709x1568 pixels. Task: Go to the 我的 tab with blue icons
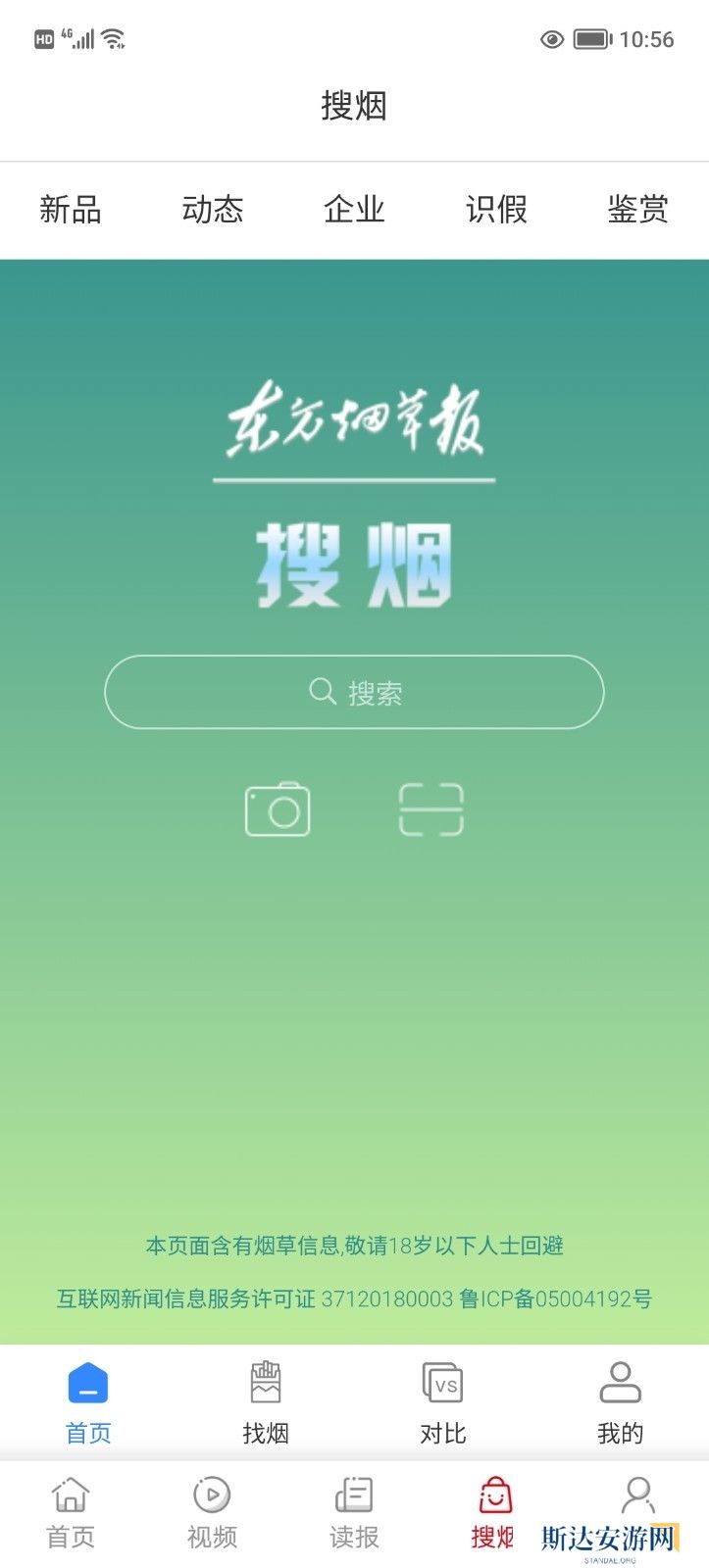[x=620, y=1403]
